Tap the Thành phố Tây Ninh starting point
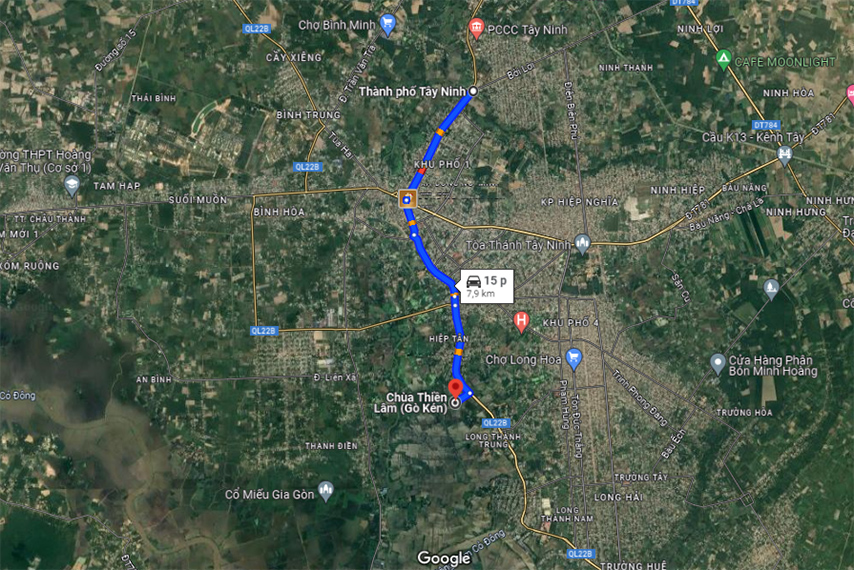Screen dimensions: 854x570 pyautogui.click(x=473, y=91)
